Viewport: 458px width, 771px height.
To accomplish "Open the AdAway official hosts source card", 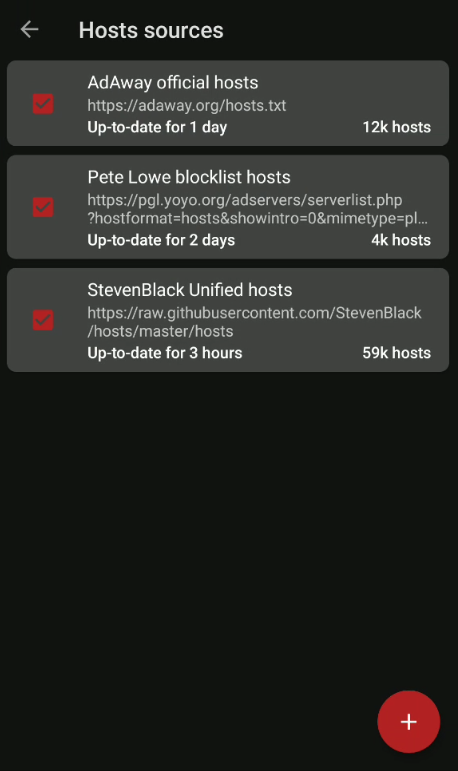I will pos(228,103).
